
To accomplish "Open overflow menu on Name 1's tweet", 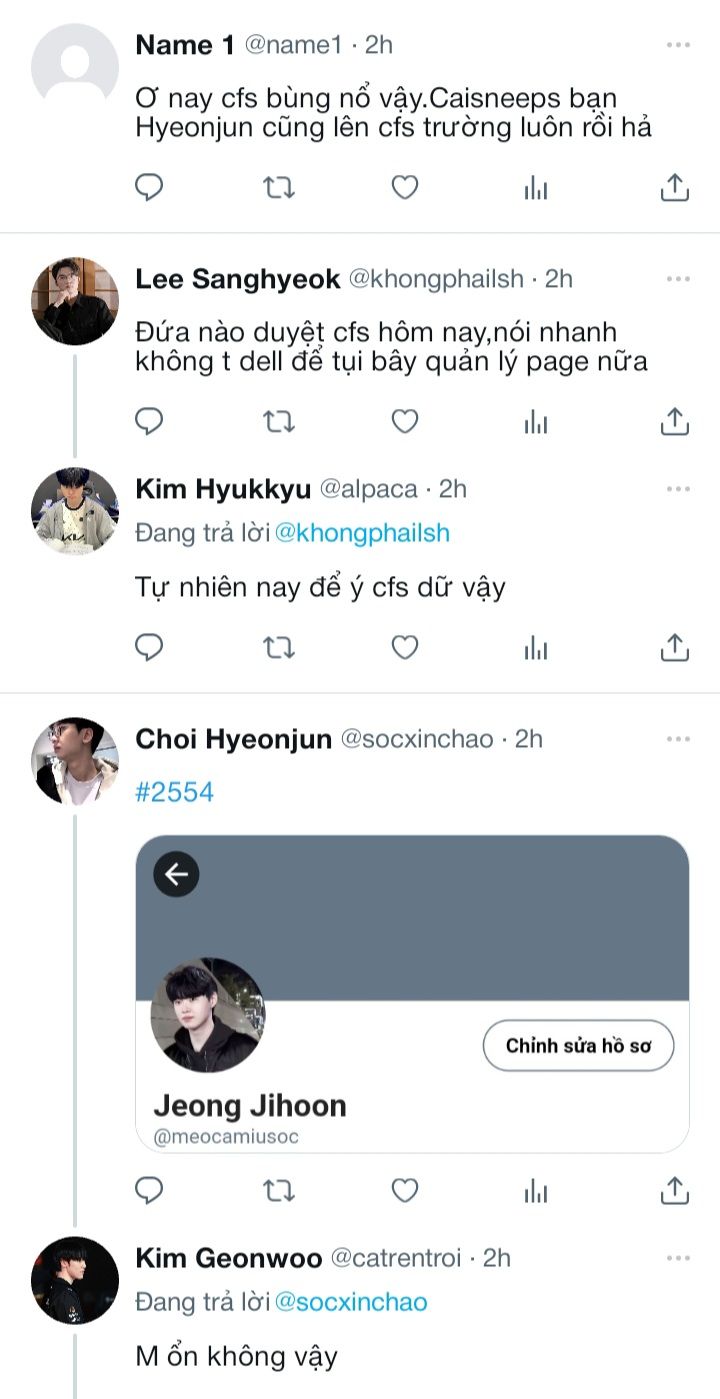I will click(678, 45).
